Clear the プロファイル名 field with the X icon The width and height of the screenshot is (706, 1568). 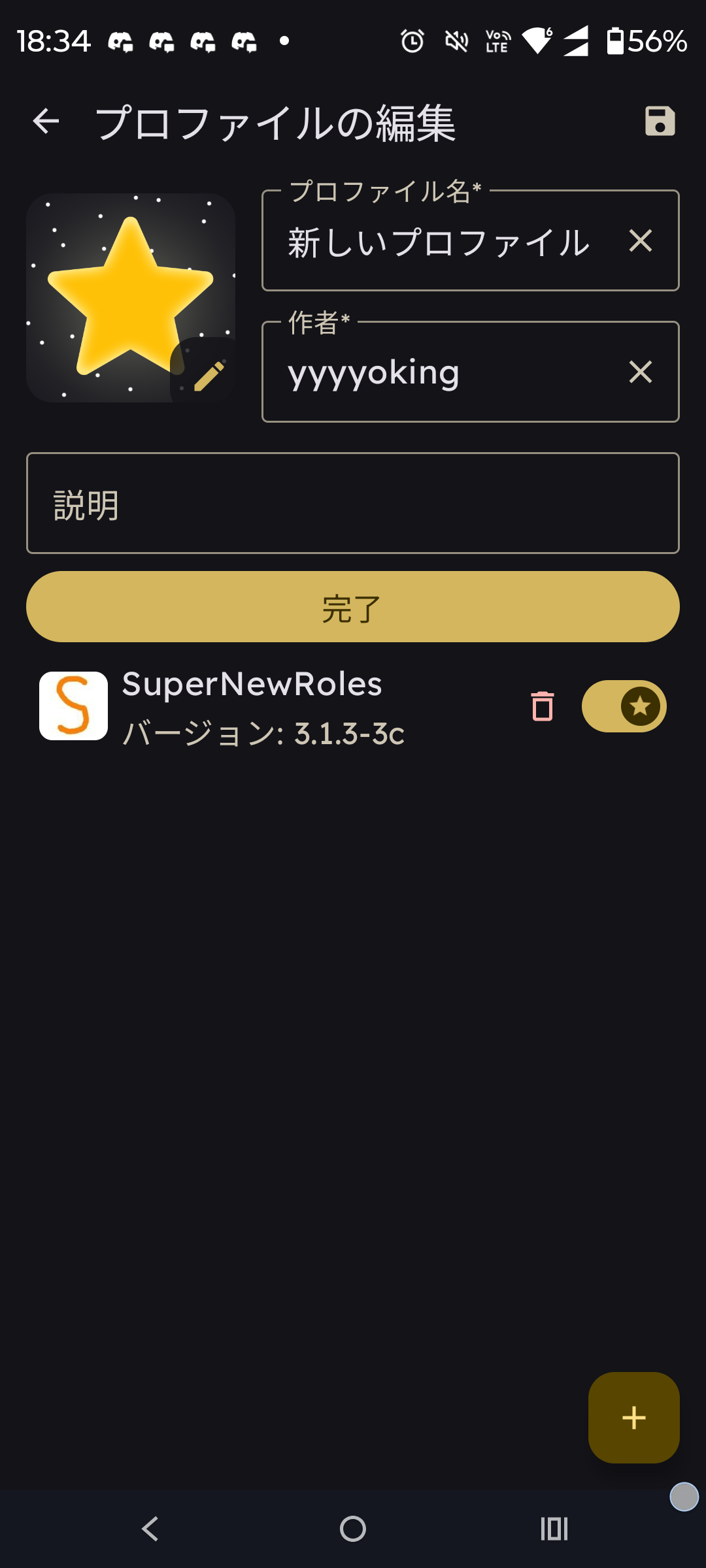(x=641, y=241)
